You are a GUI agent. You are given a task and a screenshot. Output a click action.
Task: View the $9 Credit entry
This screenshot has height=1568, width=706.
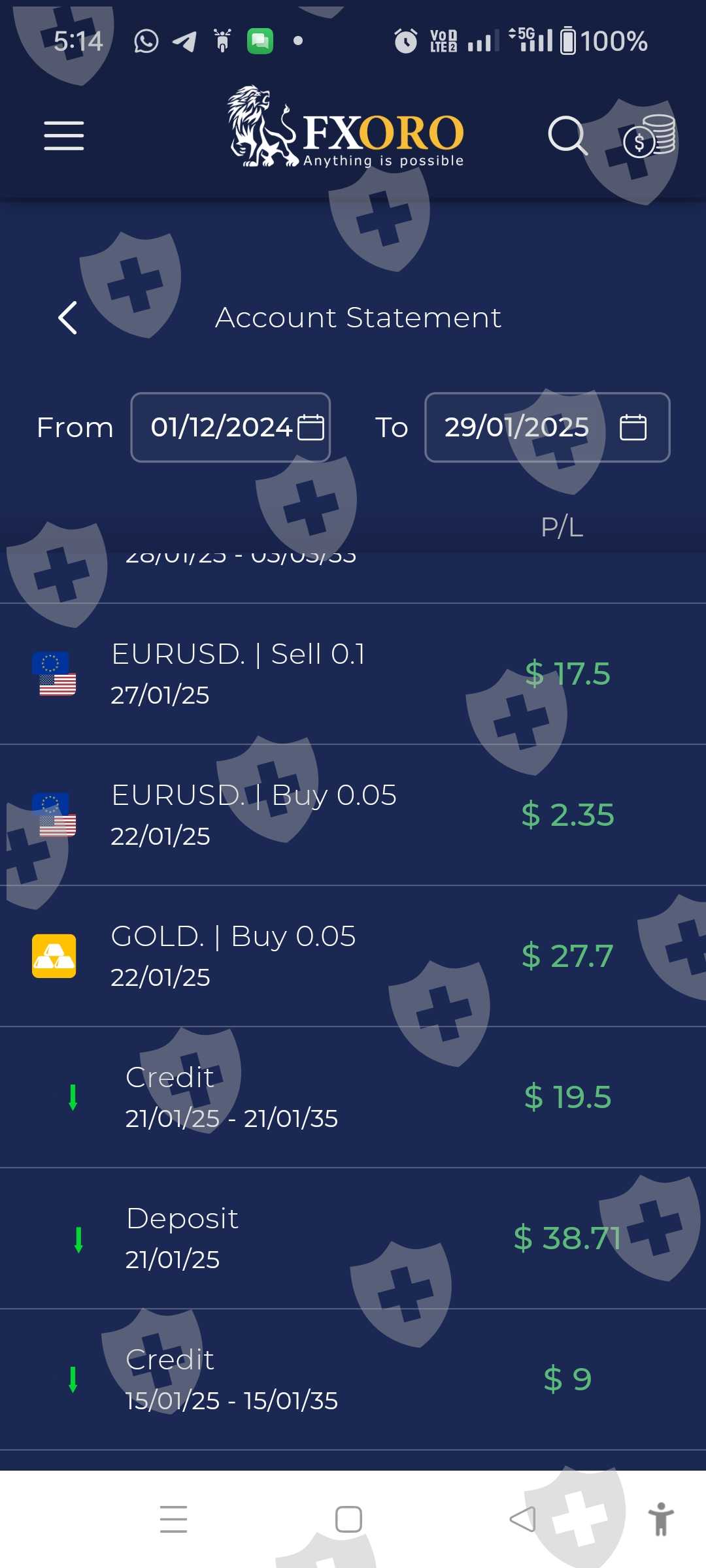353,1379
